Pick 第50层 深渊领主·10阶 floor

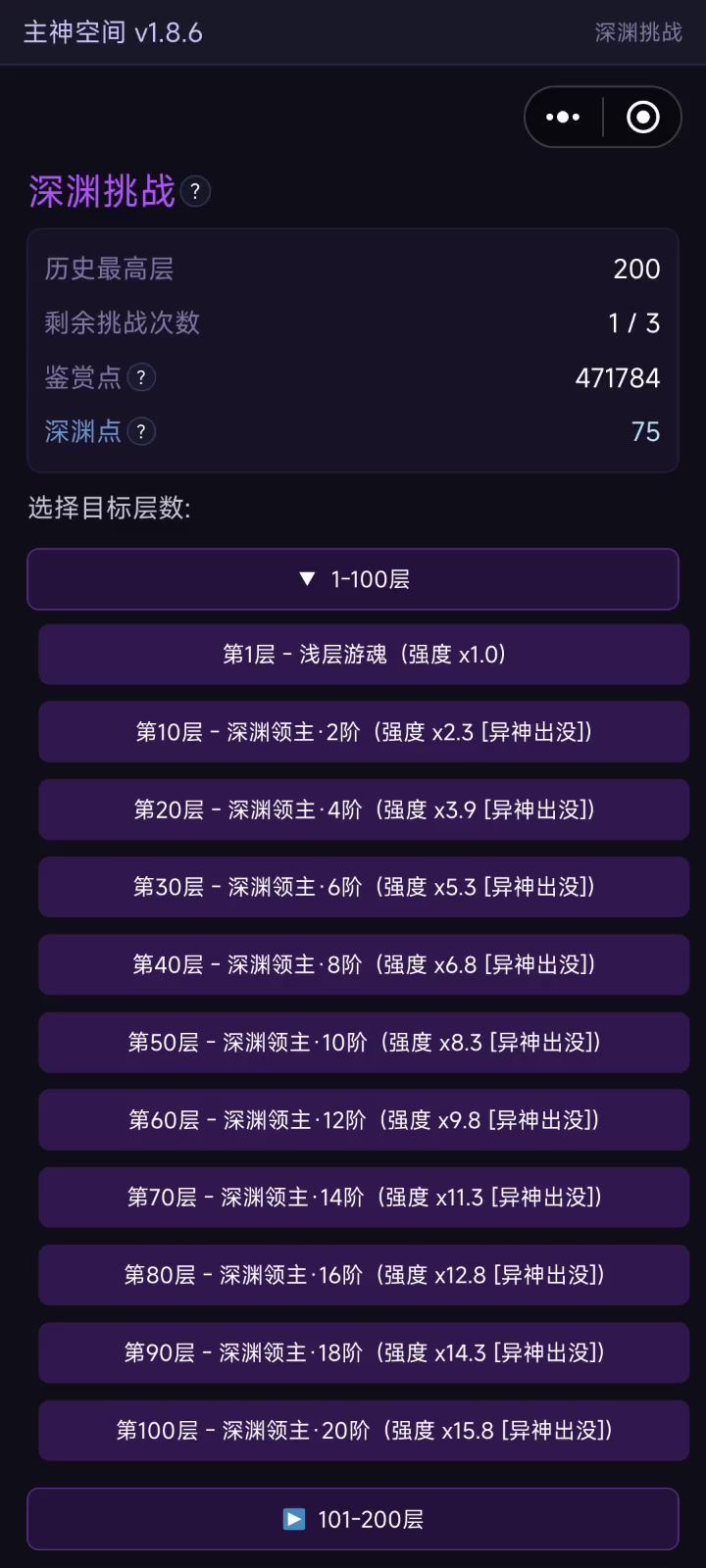[x=364, y=1042]
